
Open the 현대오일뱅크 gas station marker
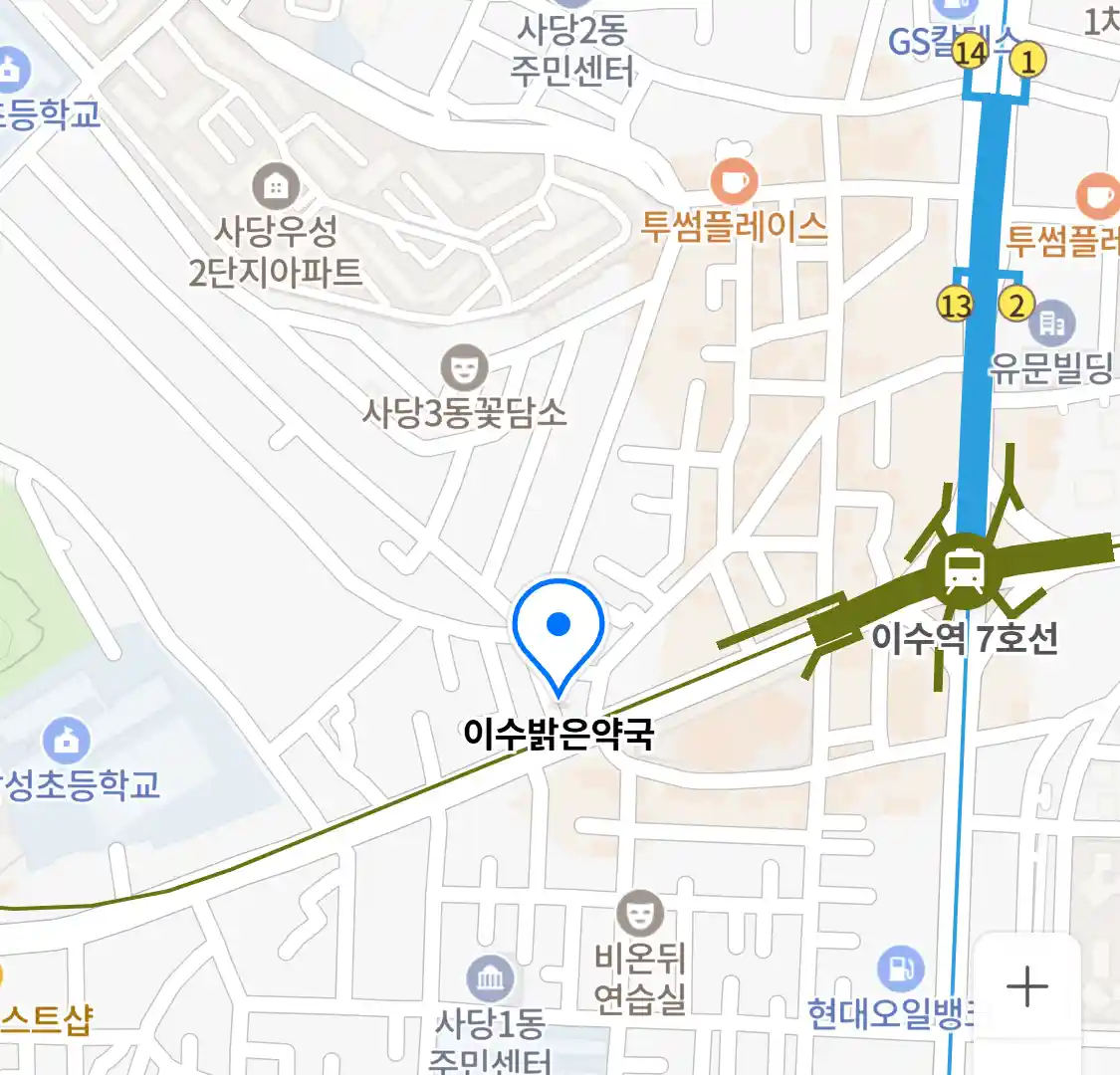click(900, 969)
